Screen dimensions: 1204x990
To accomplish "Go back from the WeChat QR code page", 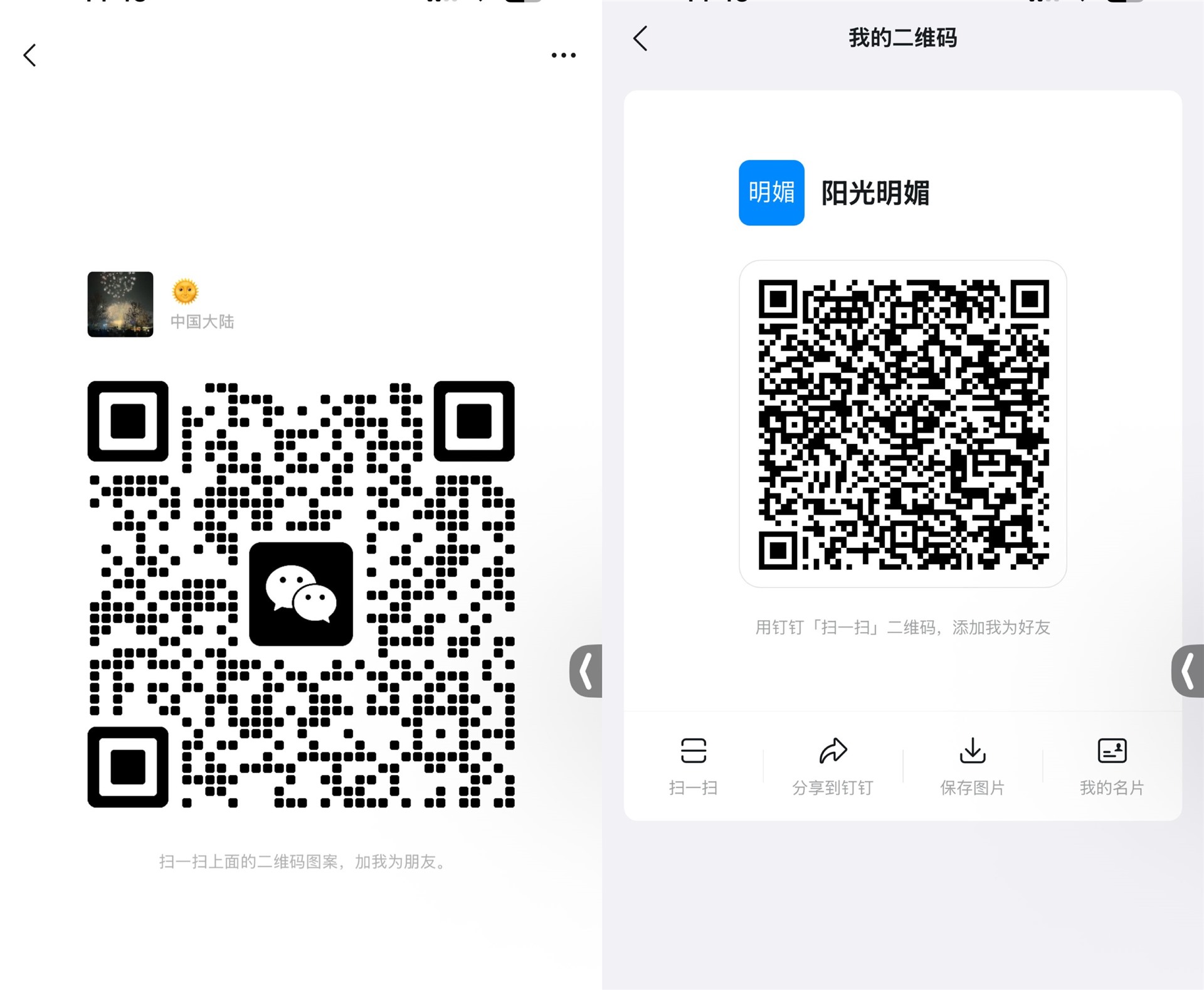I will 29,55.
